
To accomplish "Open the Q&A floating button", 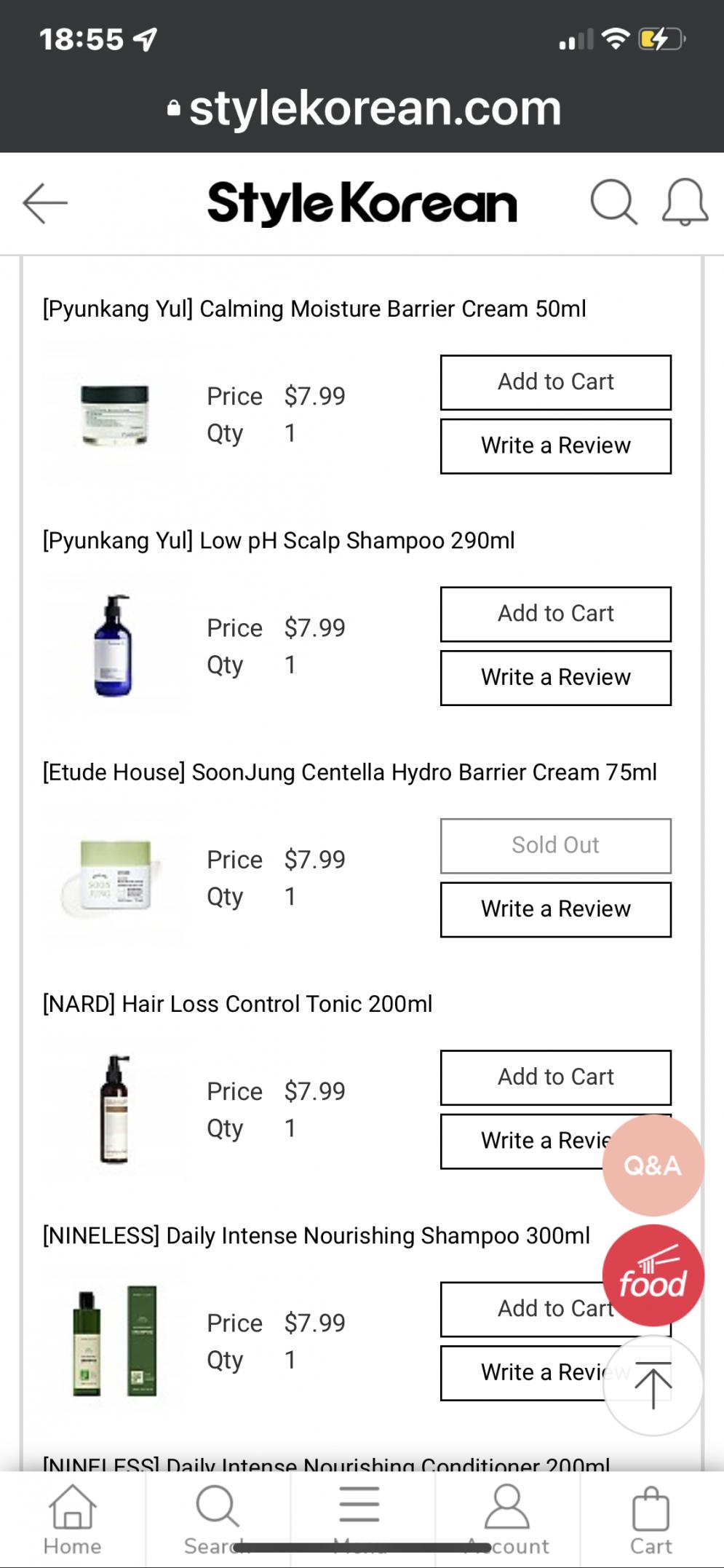I will pos(653,1165).
